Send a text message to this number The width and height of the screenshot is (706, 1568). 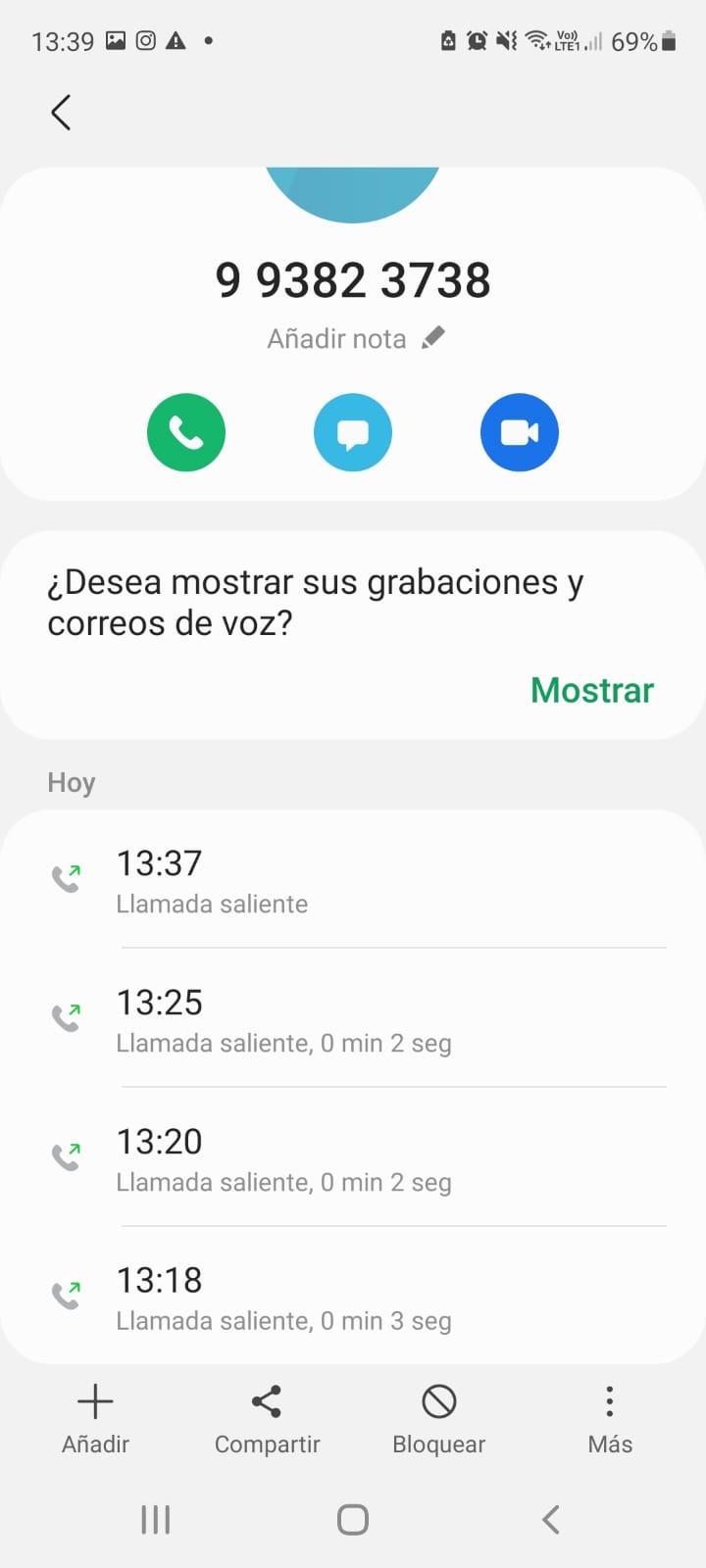[x=353, y=432]
